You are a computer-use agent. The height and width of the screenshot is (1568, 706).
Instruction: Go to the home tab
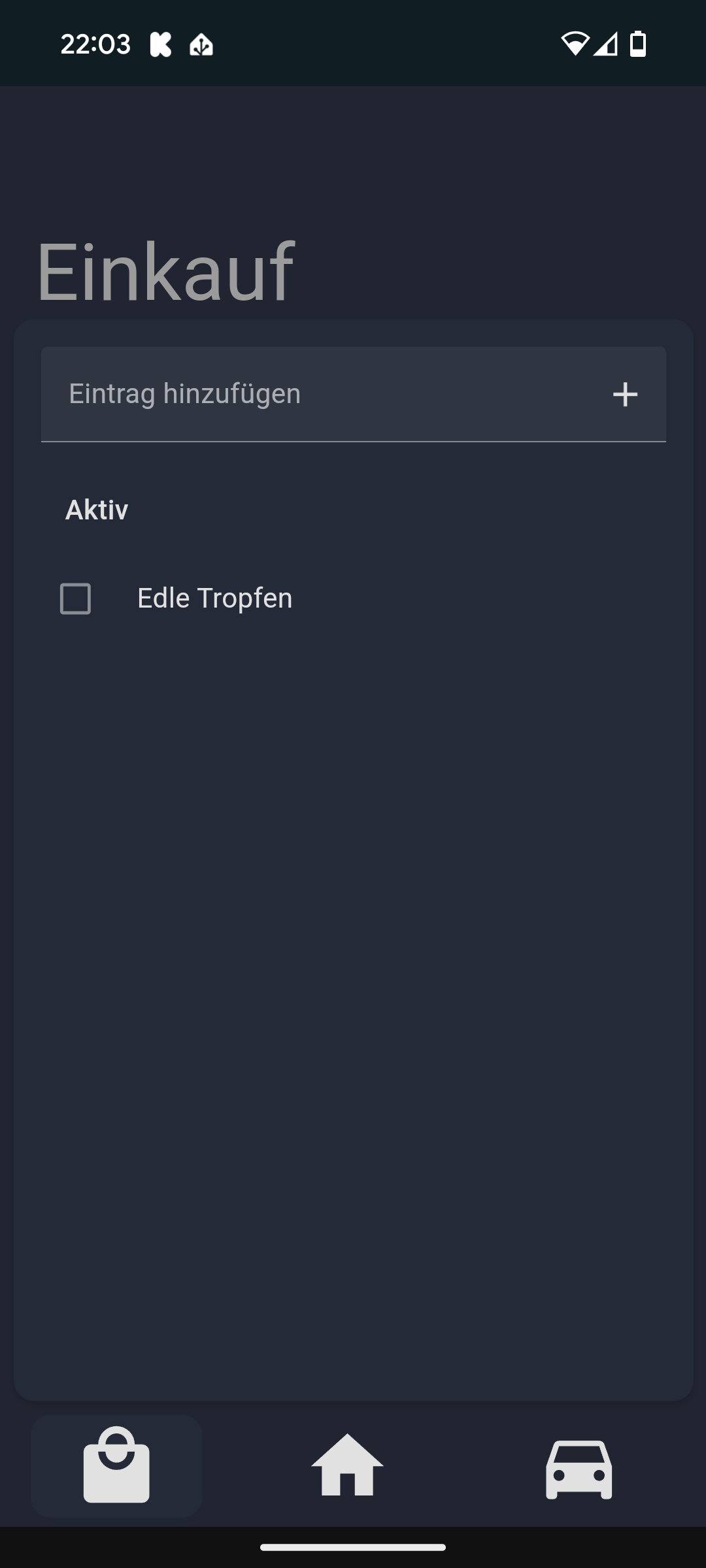(347, 1466)
